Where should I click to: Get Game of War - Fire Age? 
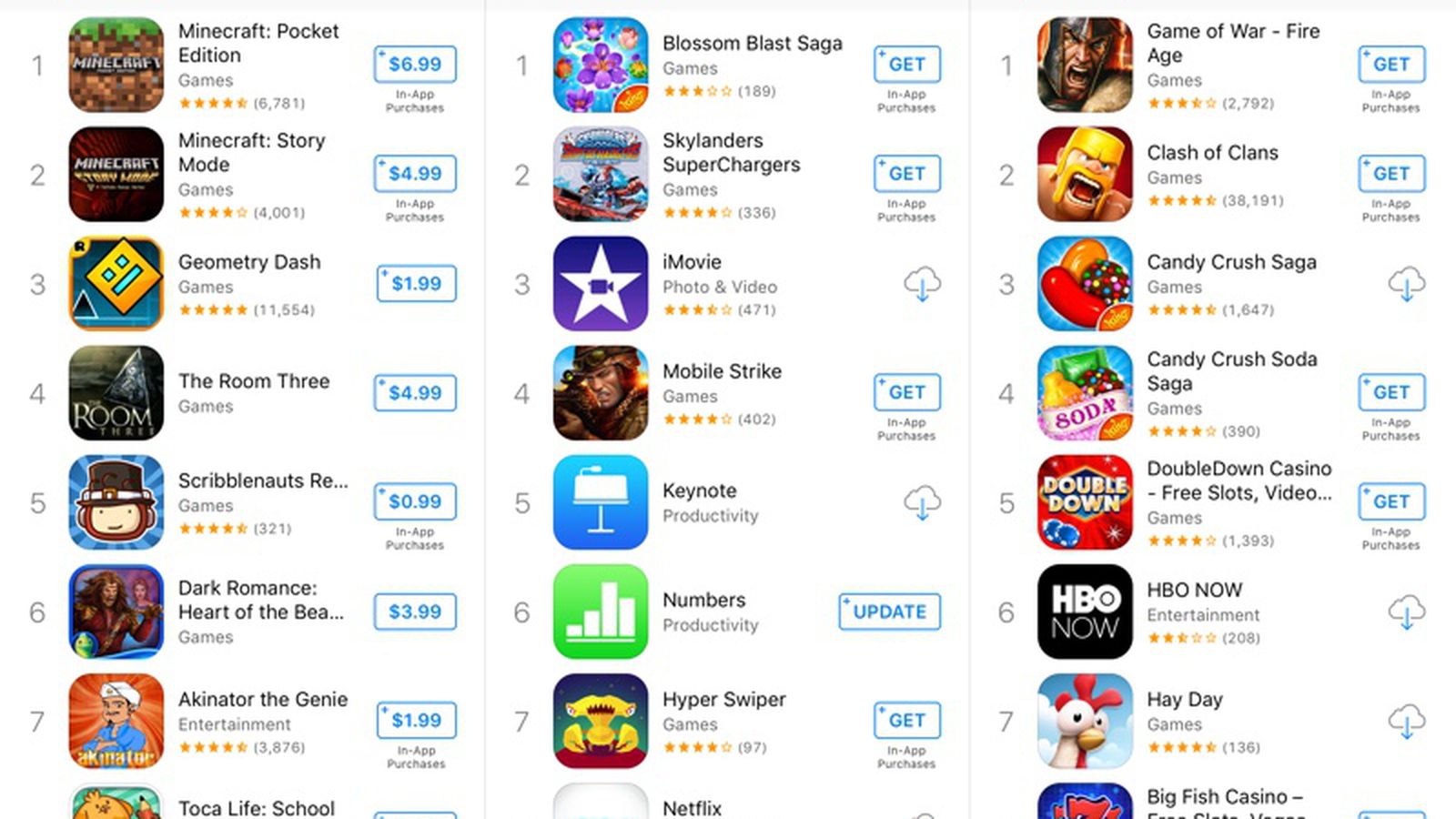tap(1390, 65)
